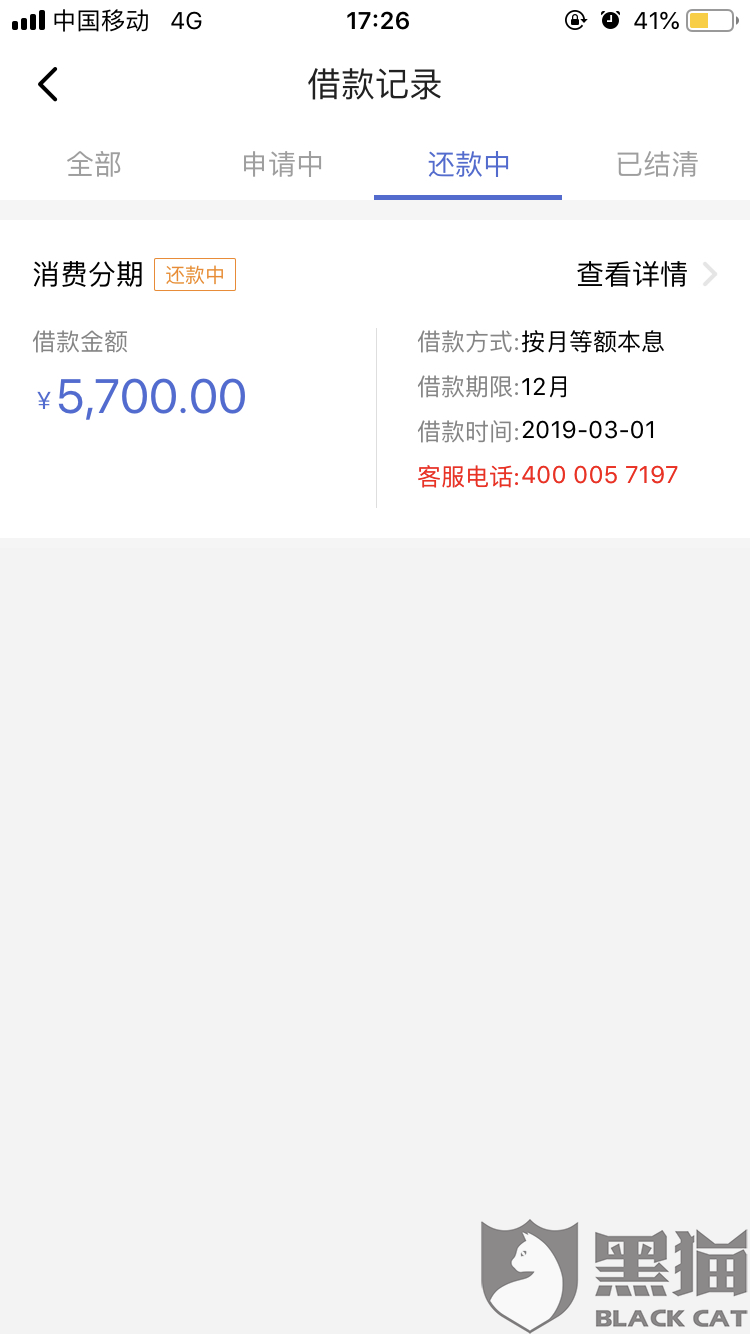This screenshot has height=1334, width=750.
Task: Go back from 借款记录 page
Action: pyautogui.click(x=48, y=85)
